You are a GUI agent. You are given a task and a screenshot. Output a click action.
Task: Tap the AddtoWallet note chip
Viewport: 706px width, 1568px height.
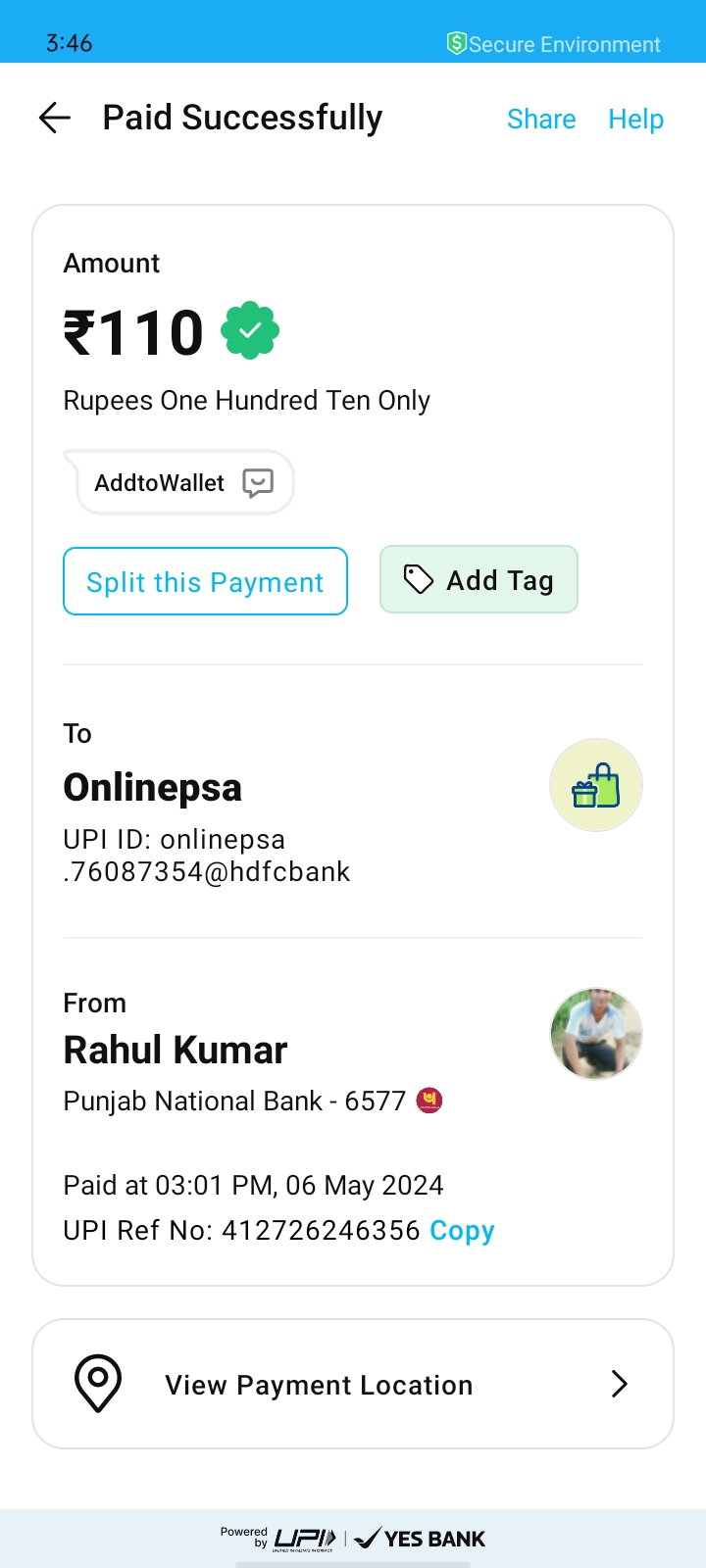pyautogui.click(x=183, y=483)
